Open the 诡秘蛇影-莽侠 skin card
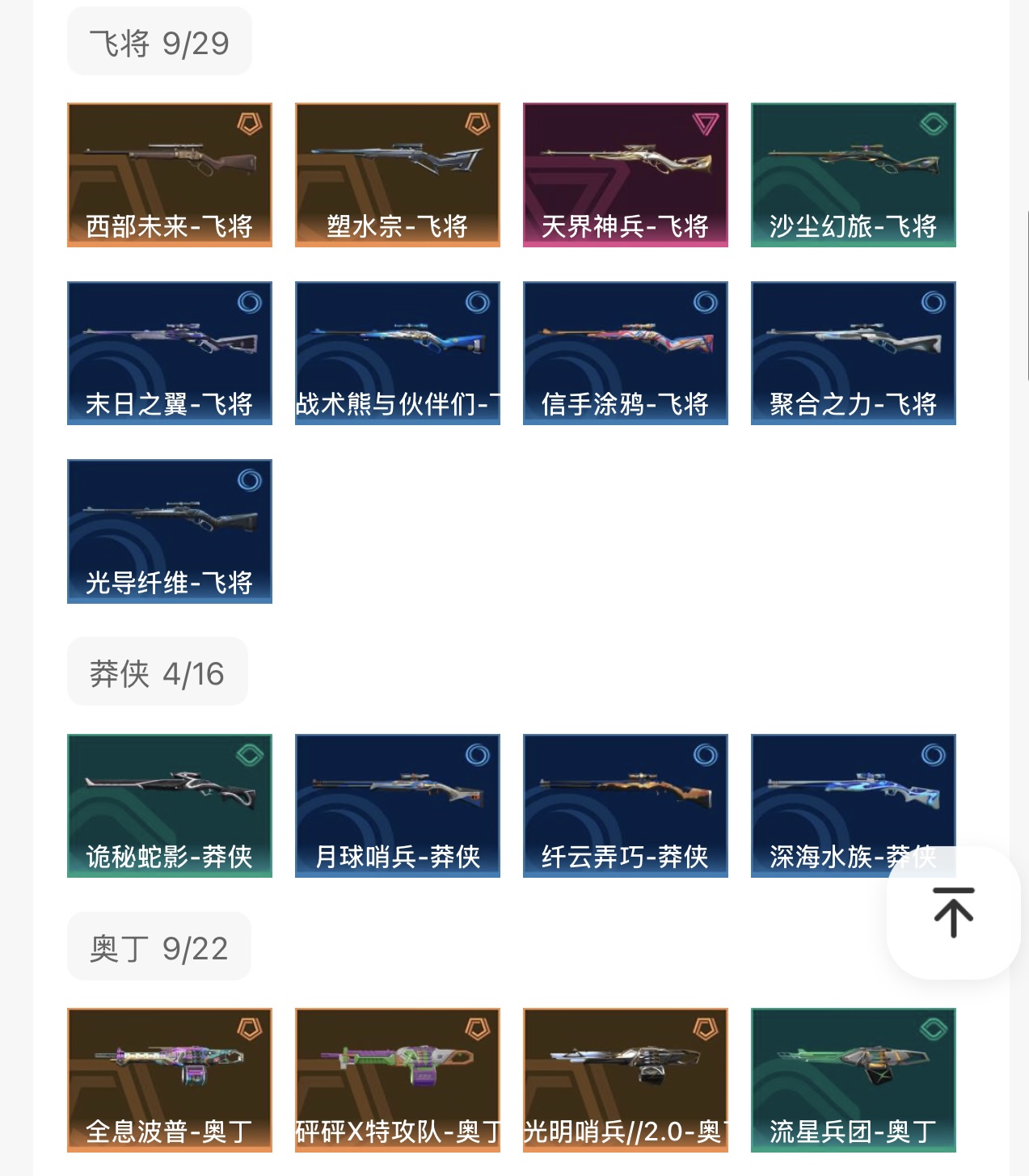This screenshot has height=1176, width=1029. (x=170, y=806)
